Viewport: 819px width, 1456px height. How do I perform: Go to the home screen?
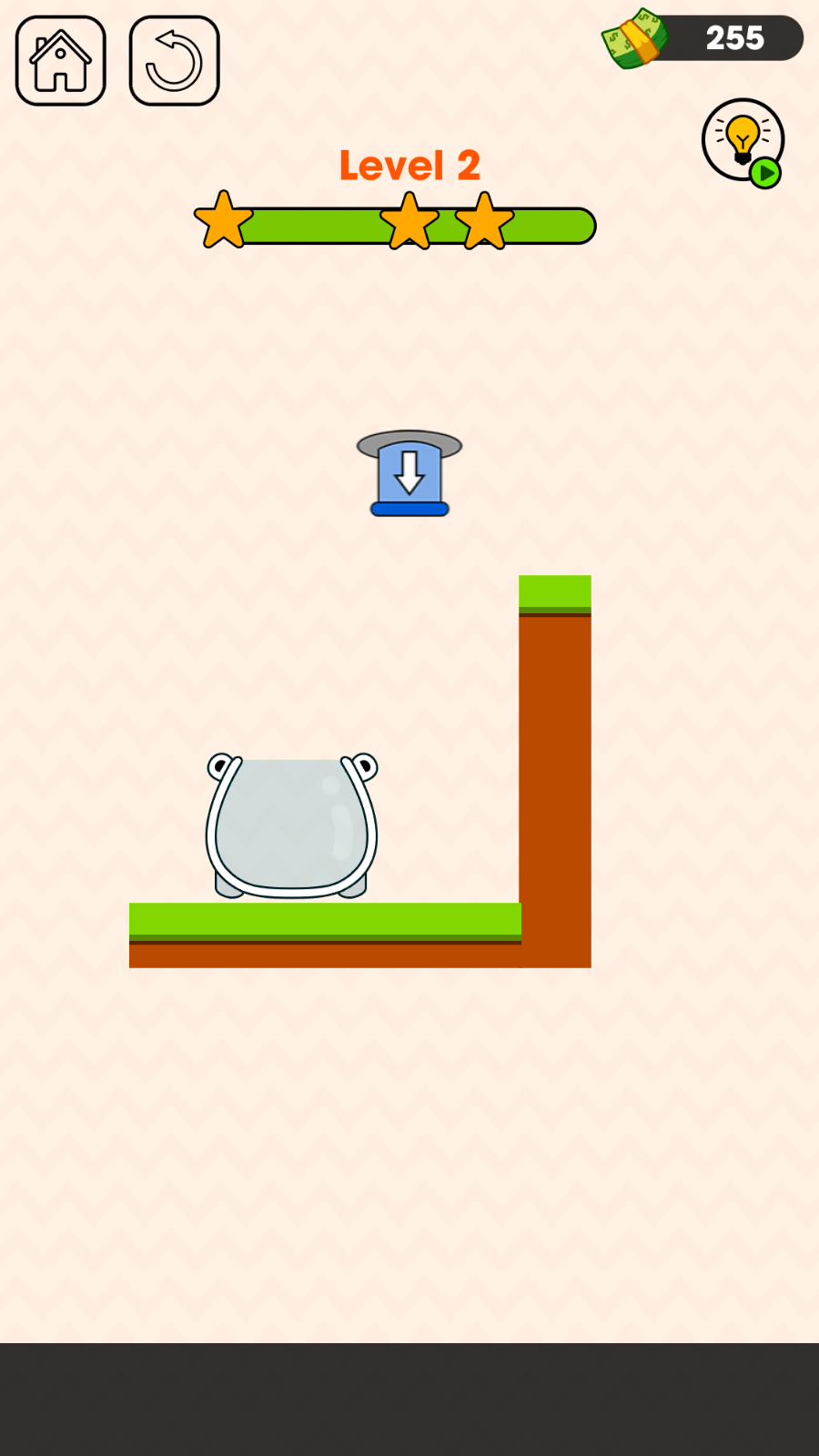click(61, 61)
